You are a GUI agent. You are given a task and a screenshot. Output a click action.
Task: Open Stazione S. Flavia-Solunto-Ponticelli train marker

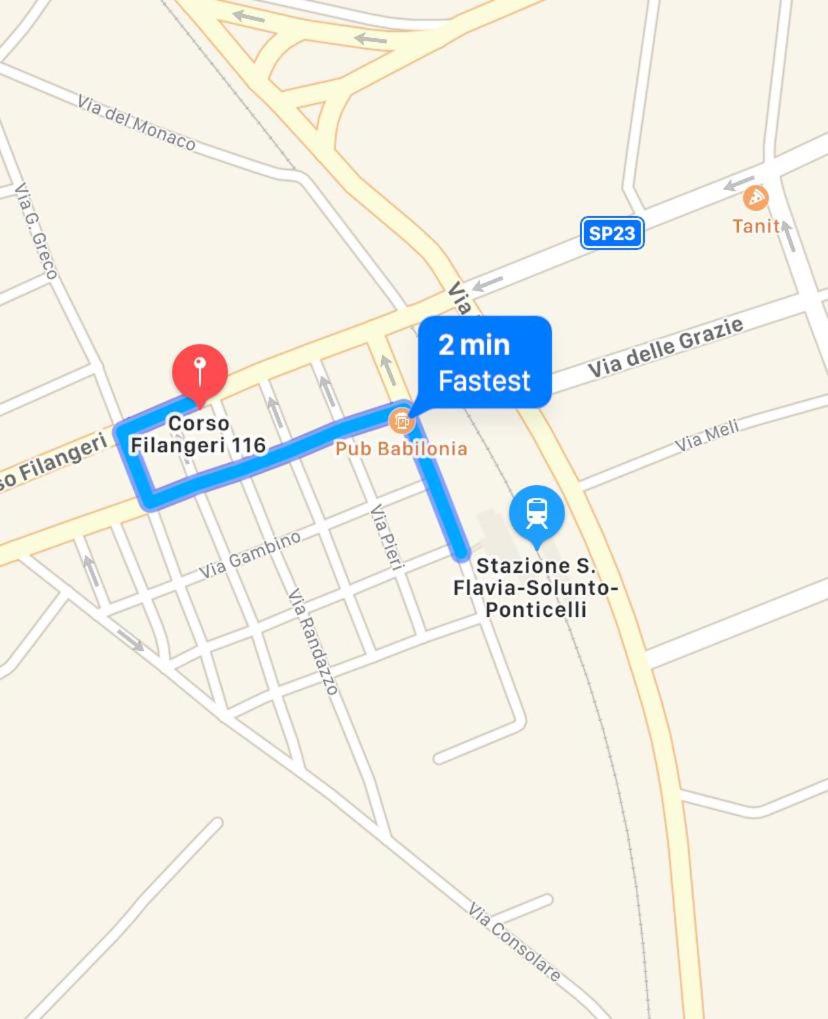tap(537, 512)
